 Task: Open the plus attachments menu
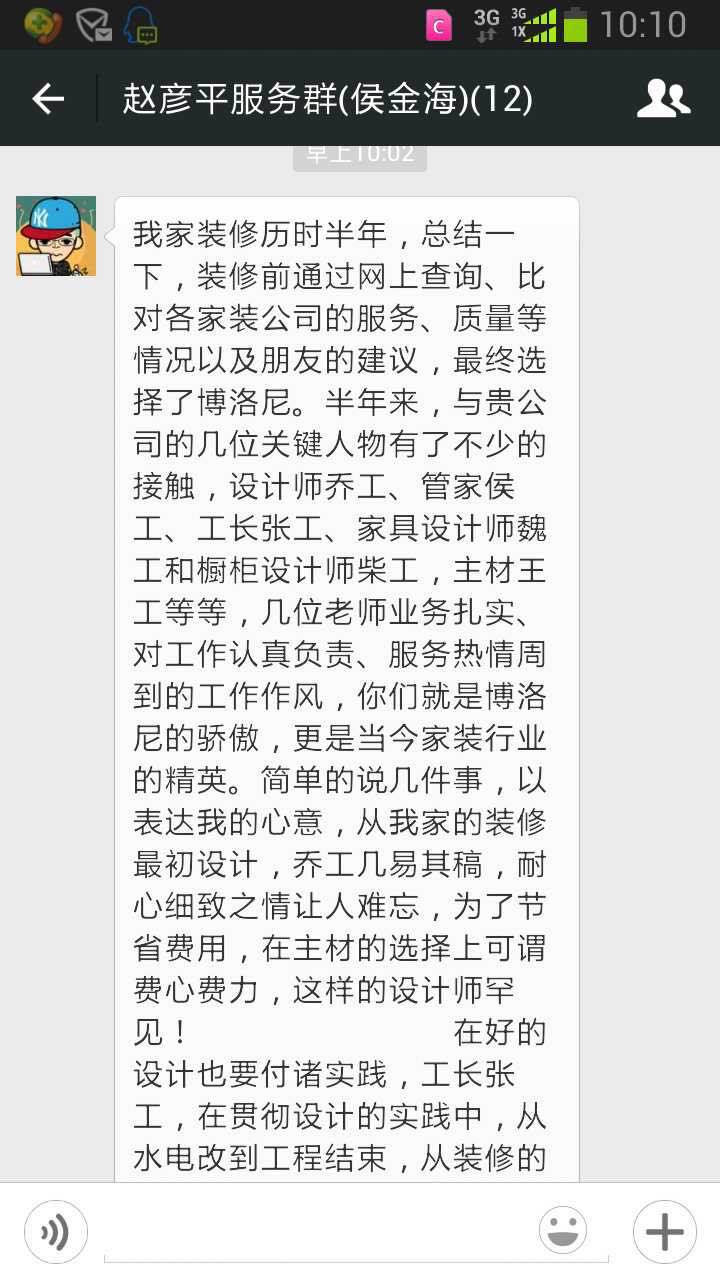click(664, 1231)
